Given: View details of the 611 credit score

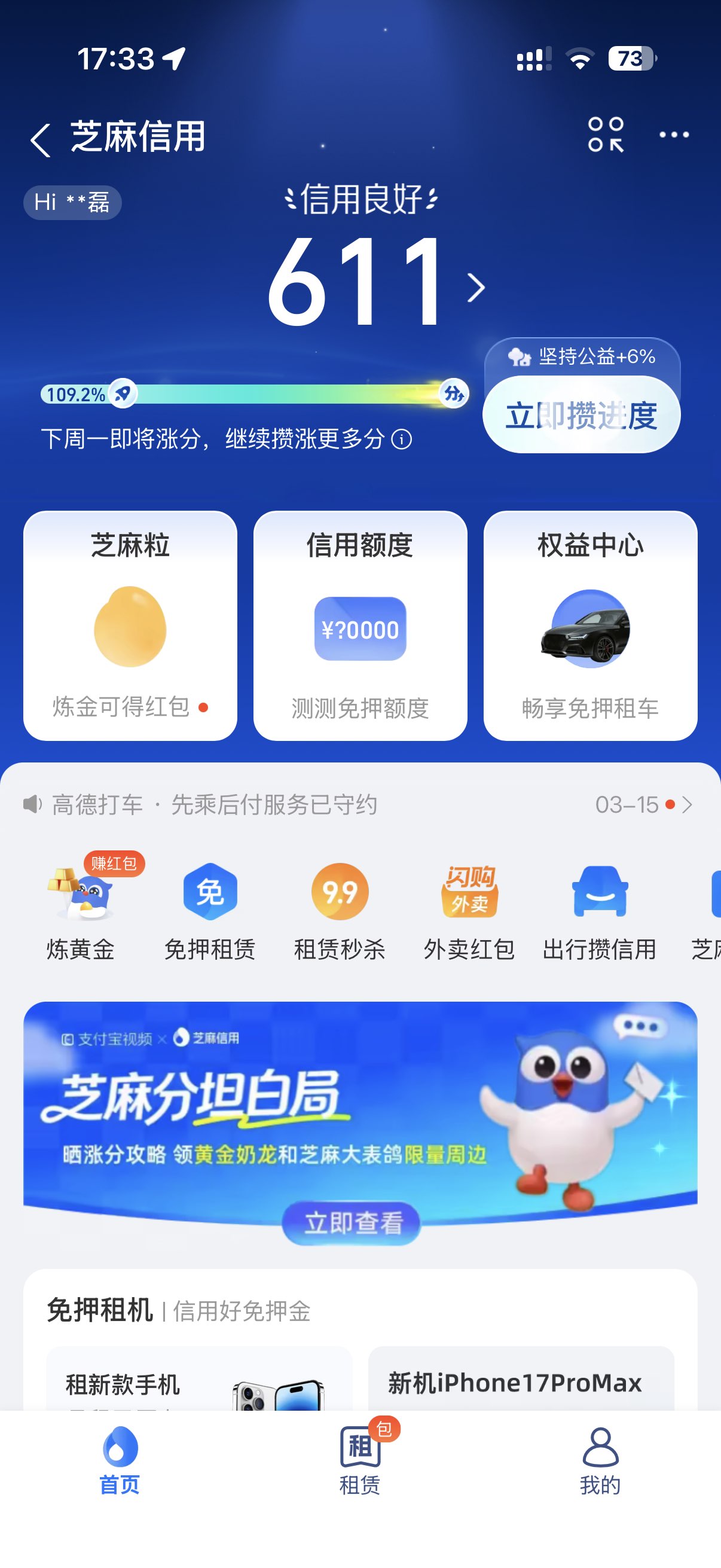Looking at the screenshot, I should [x=377, y=284].
